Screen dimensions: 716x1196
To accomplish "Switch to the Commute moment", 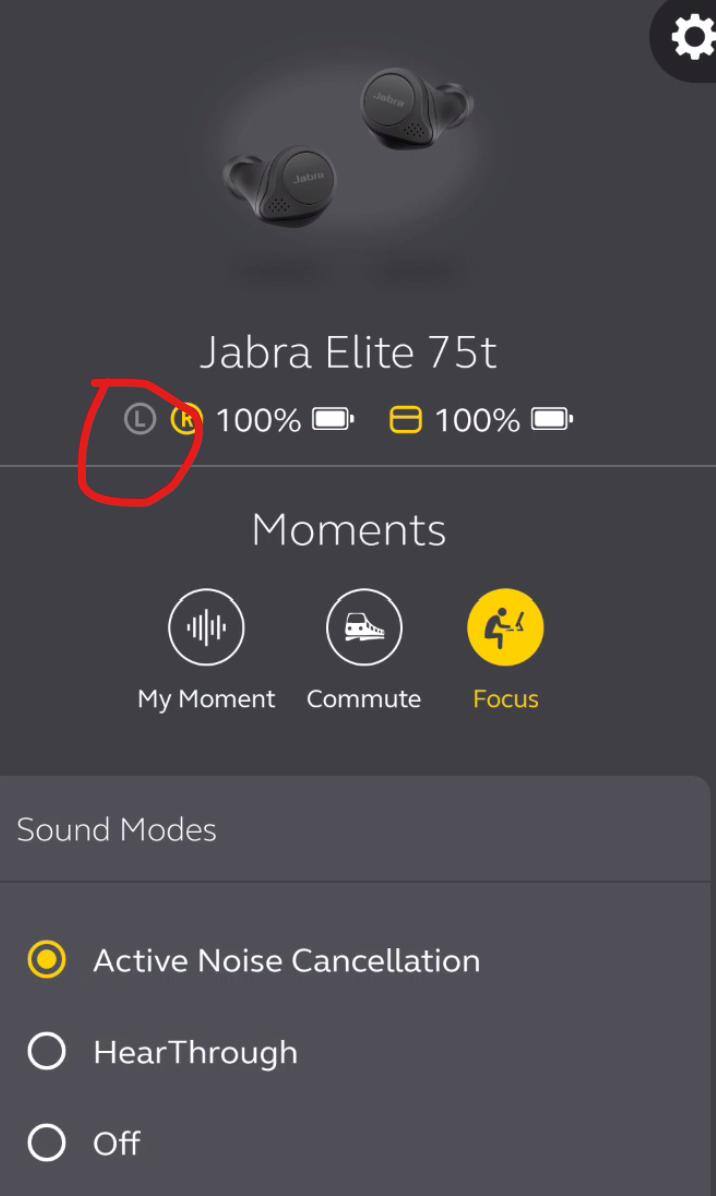I will [364, 628].
